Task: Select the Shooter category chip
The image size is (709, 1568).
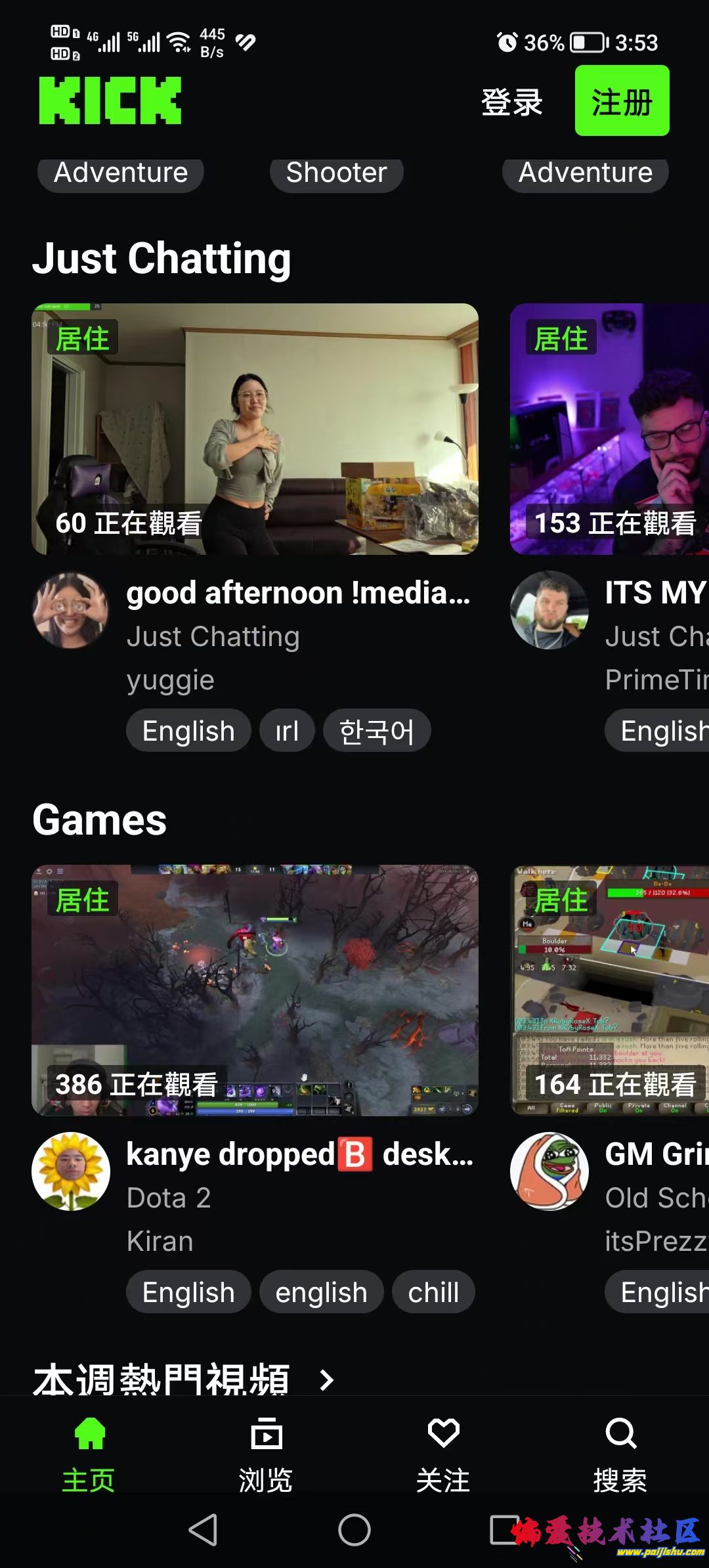Action: [336, 173]
